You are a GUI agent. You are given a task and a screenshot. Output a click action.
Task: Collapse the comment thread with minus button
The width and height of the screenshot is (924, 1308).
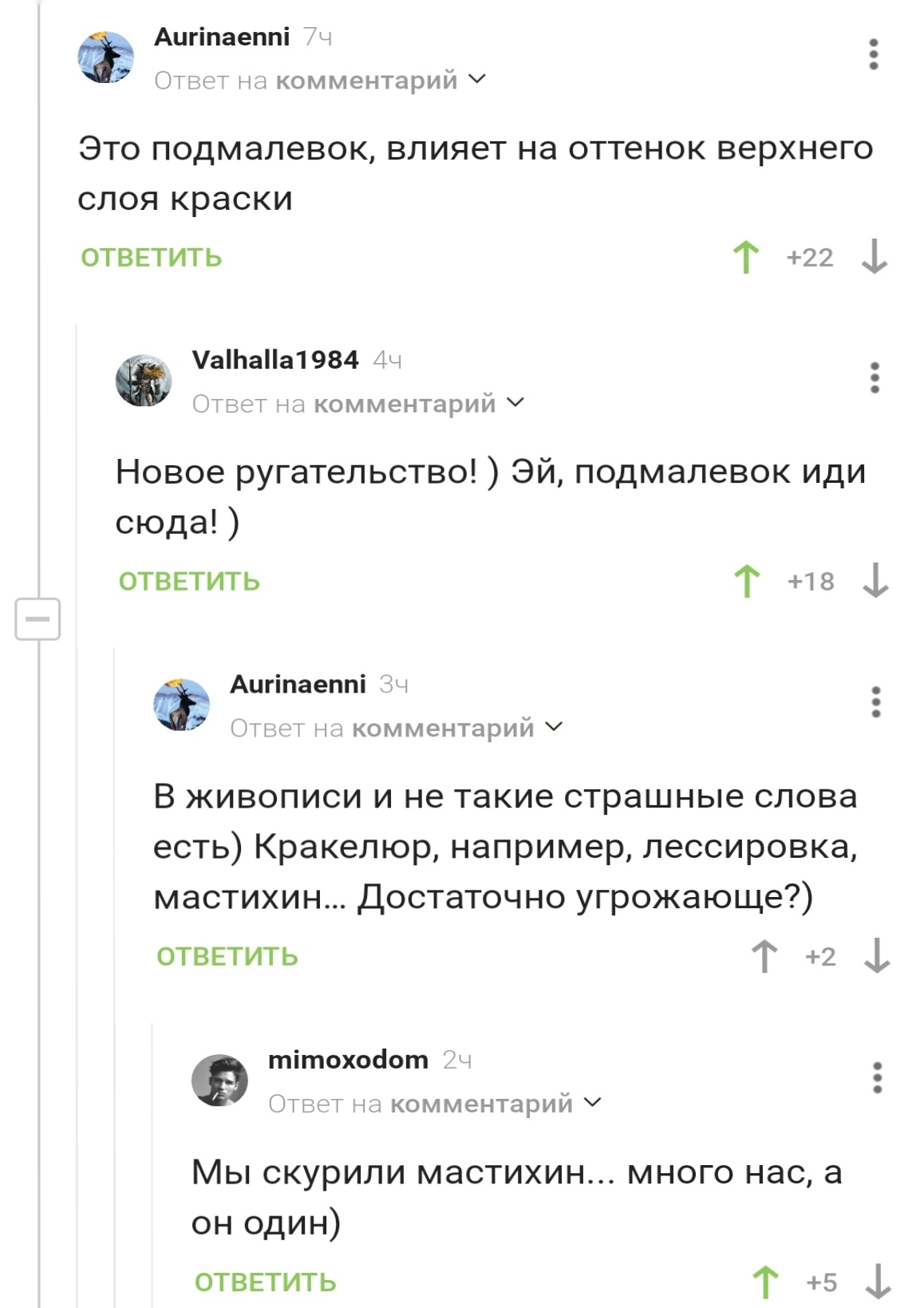click(38, 618)
